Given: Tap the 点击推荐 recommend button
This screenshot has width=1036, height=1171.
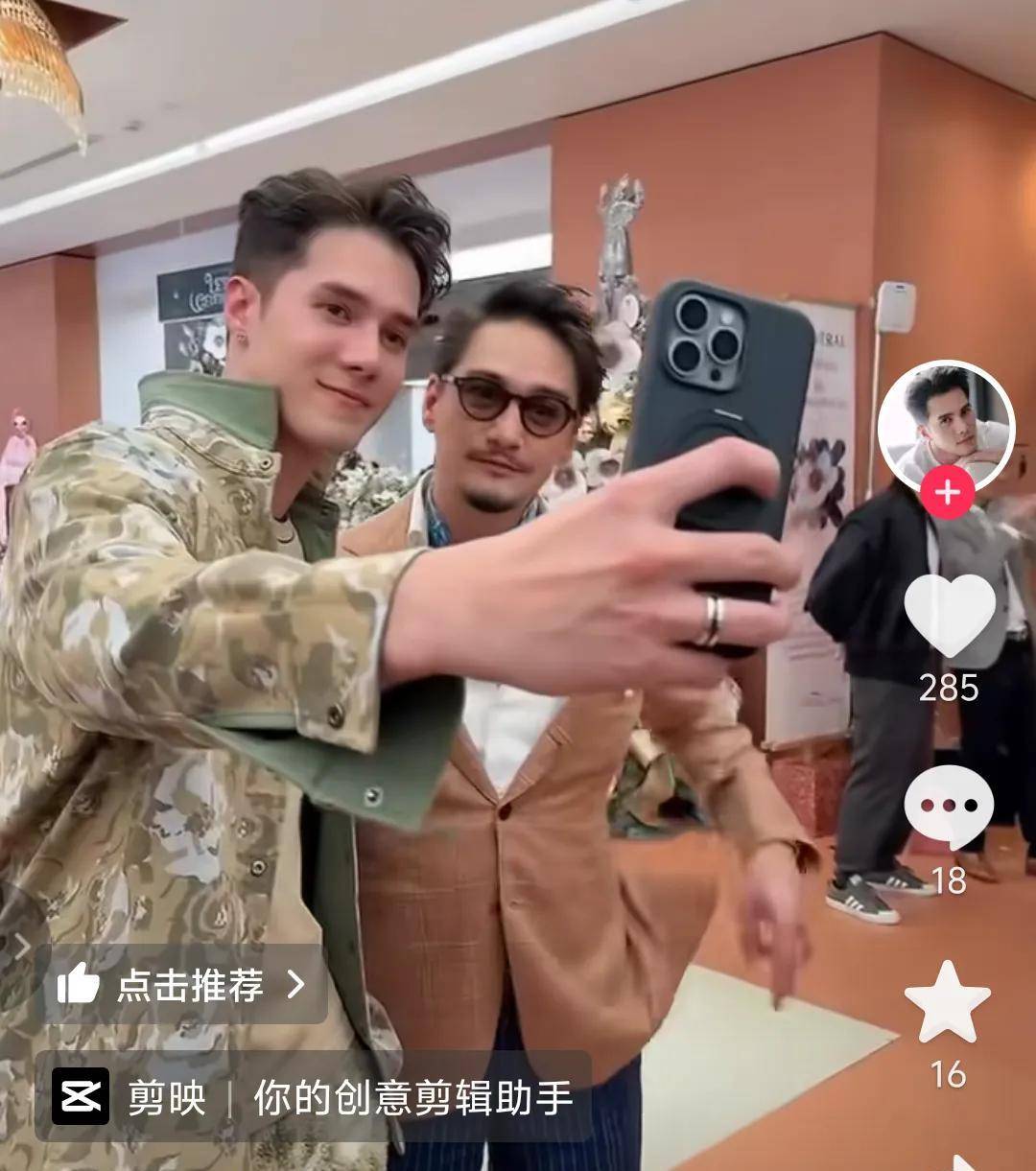Looking at the screenshot, I should point(182,984).
